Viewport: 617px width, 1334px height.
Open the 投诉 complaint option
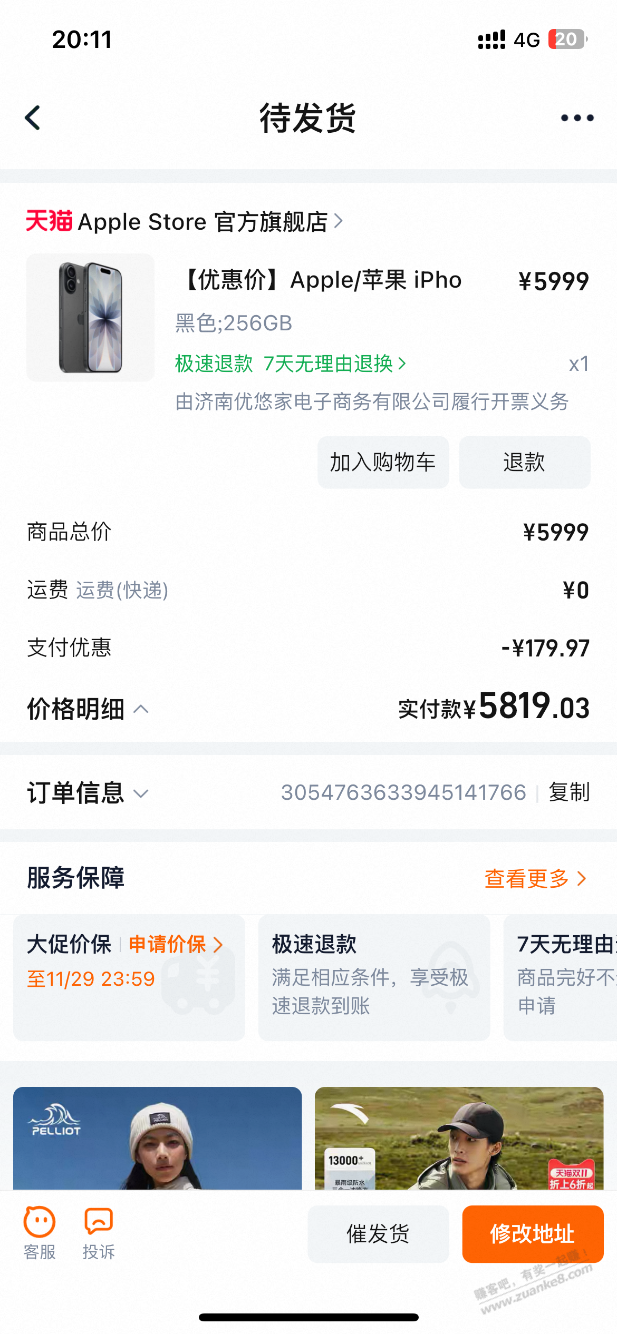(x=98, y=1233)
